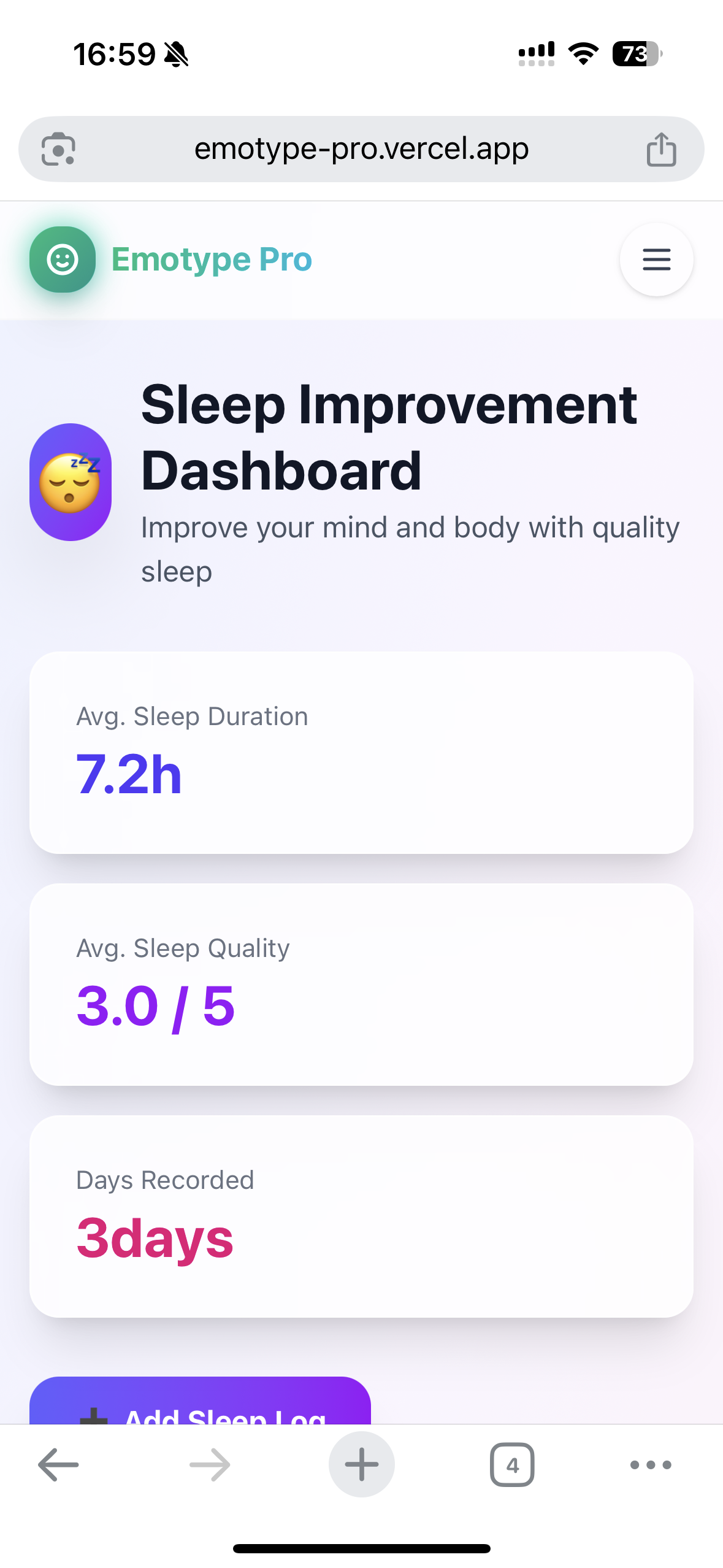Open a new tab with the plus icon

(361, 1464)
